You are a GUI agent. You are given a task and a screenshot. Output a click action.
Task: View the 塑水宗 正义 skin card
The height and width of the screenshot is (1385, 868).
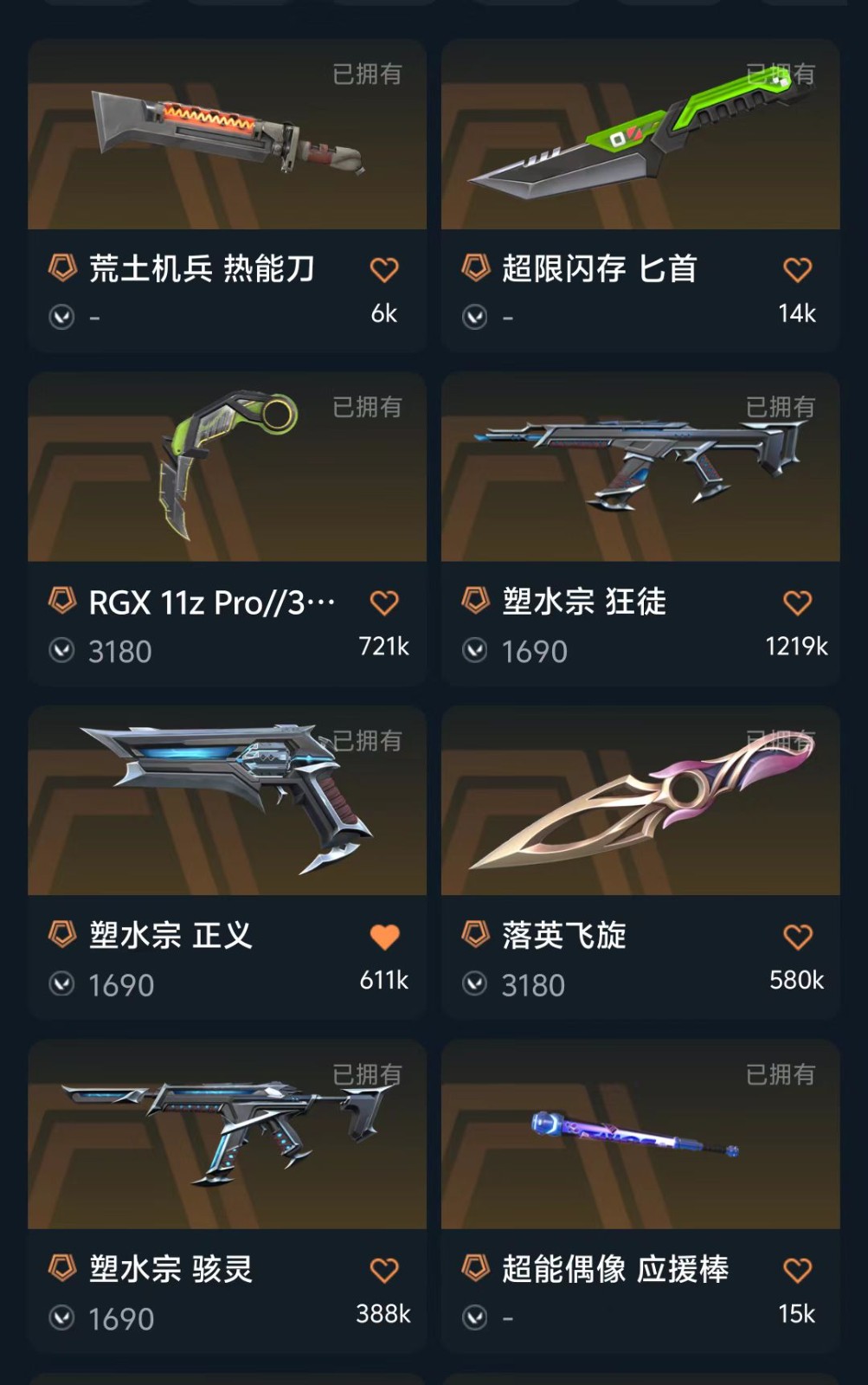(227, 802)
